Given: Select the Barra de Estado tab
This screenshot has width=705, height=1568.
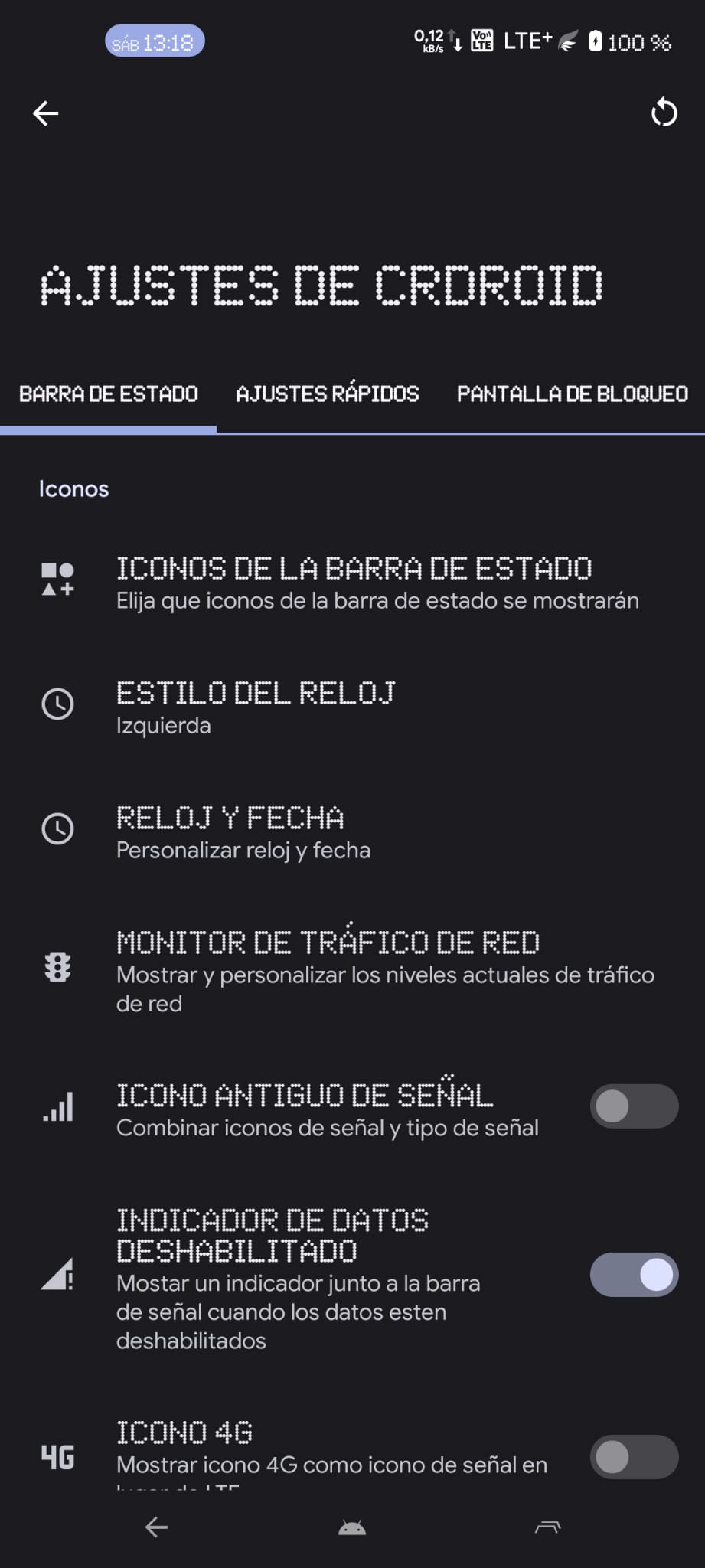Looking at the screenshot, I should point(109,394).
